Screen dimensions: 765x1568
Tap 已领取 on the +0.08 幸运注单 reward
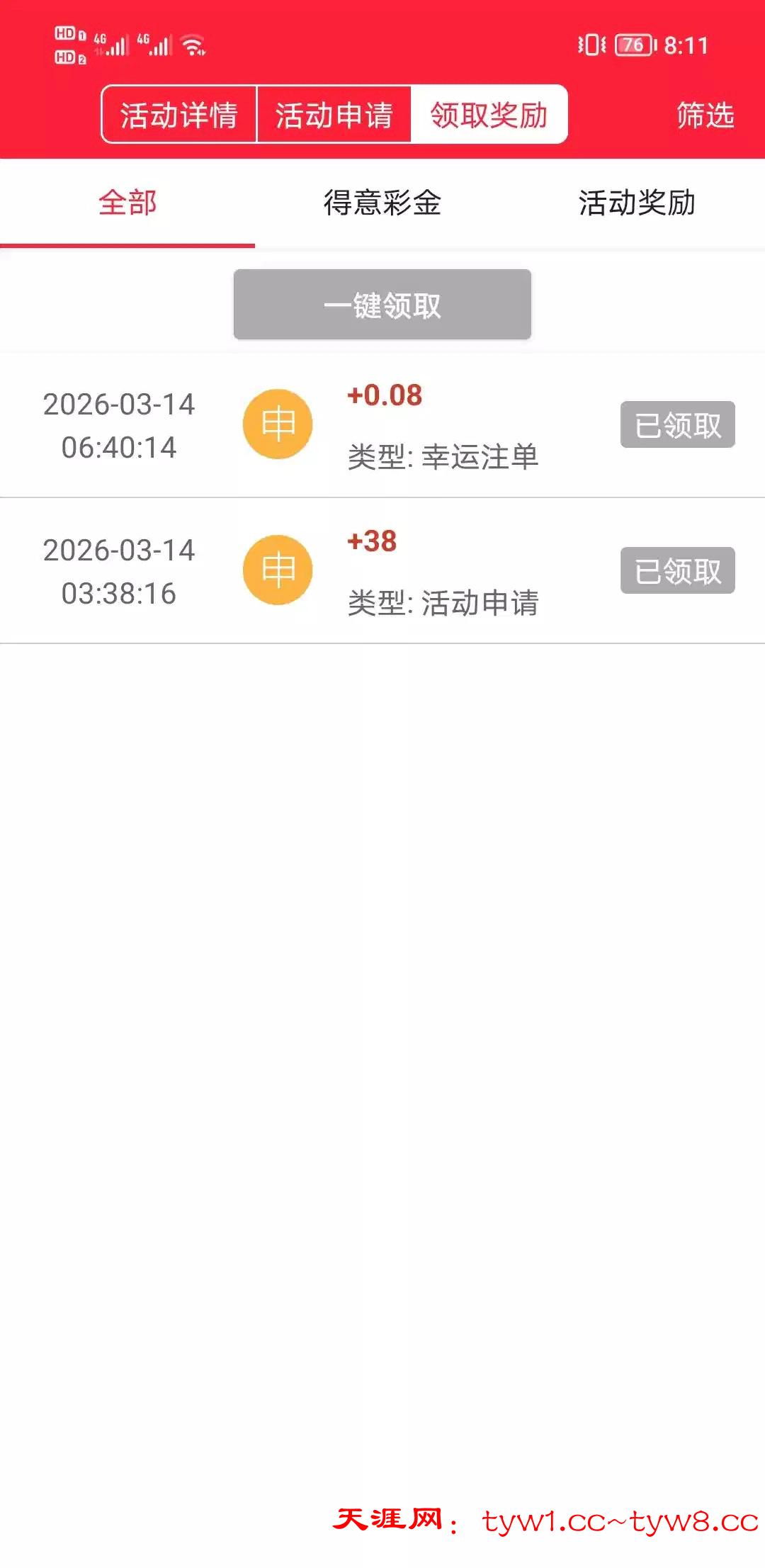(677, 425)
